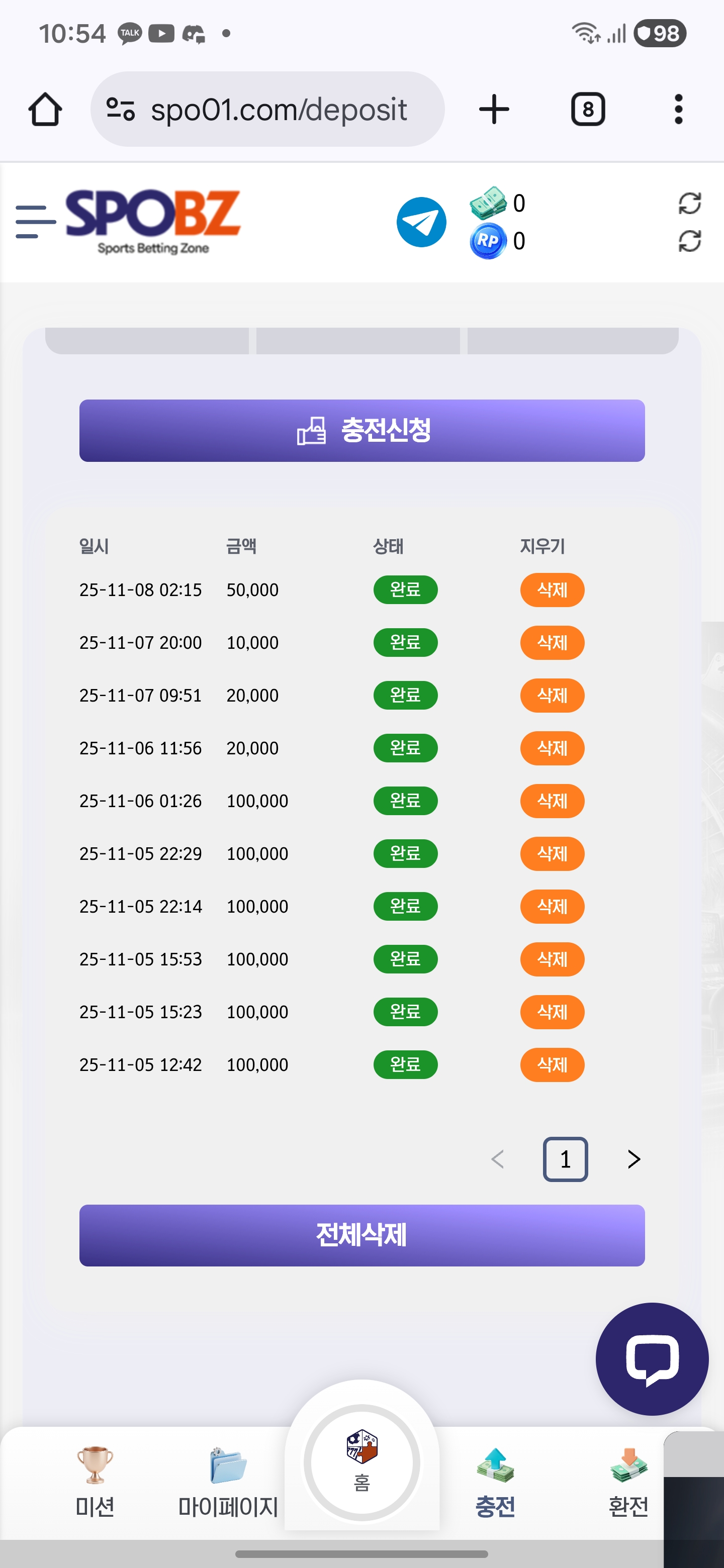Delete the 25-11-05 12:42 deposit record
The image size is (724, 1568).
pyautogui.click(x=552, y=1064)
